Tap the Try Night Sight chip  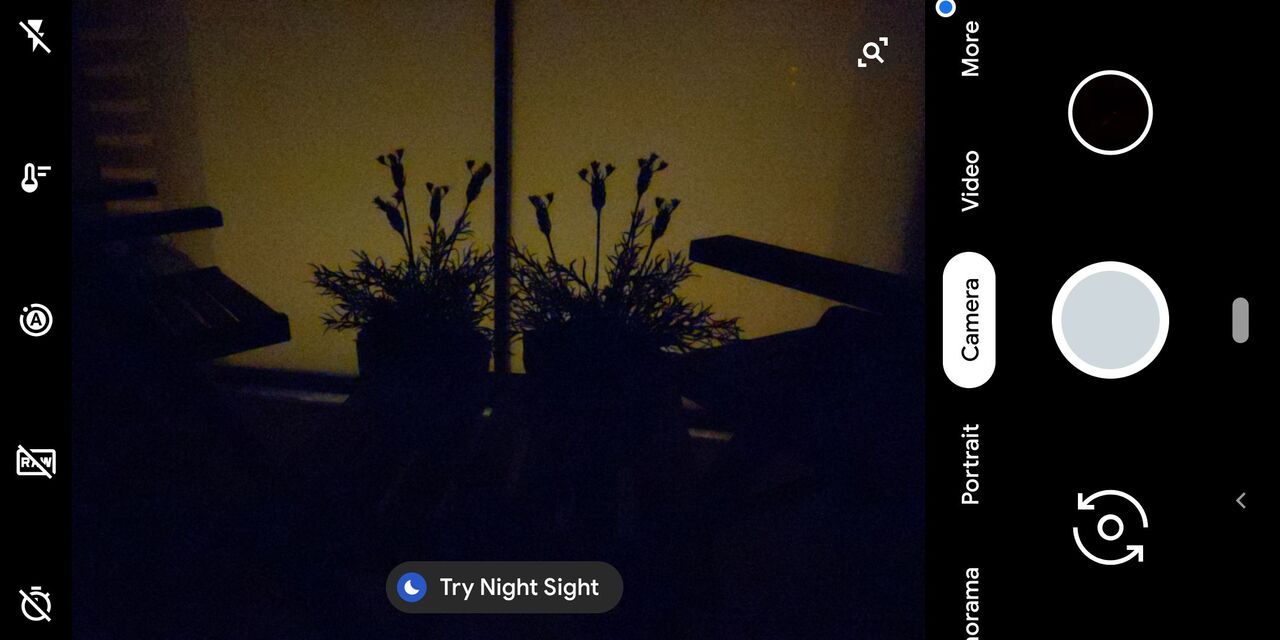(504, 587)
